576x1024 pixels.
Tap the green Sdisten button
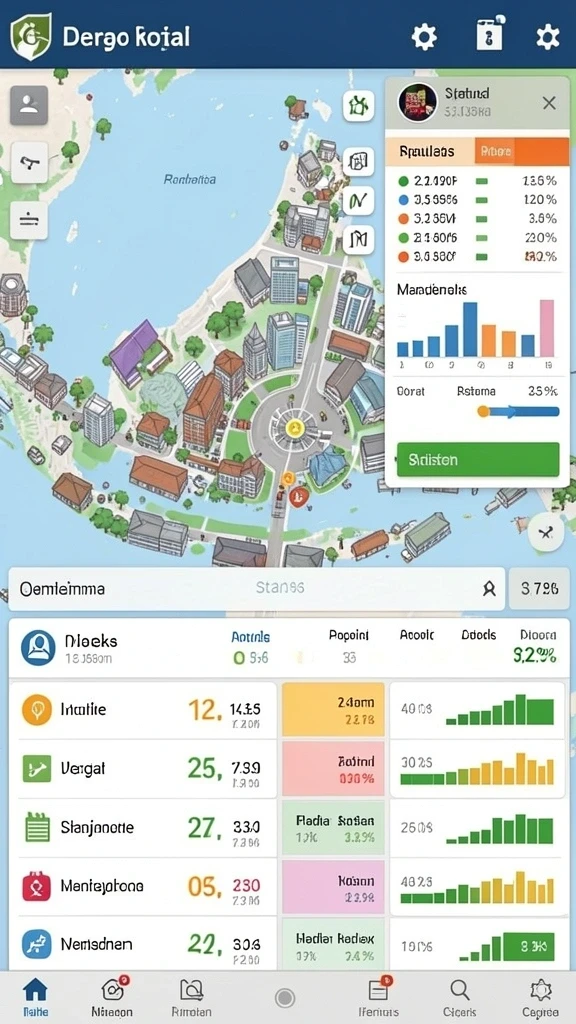pos(478,459)
